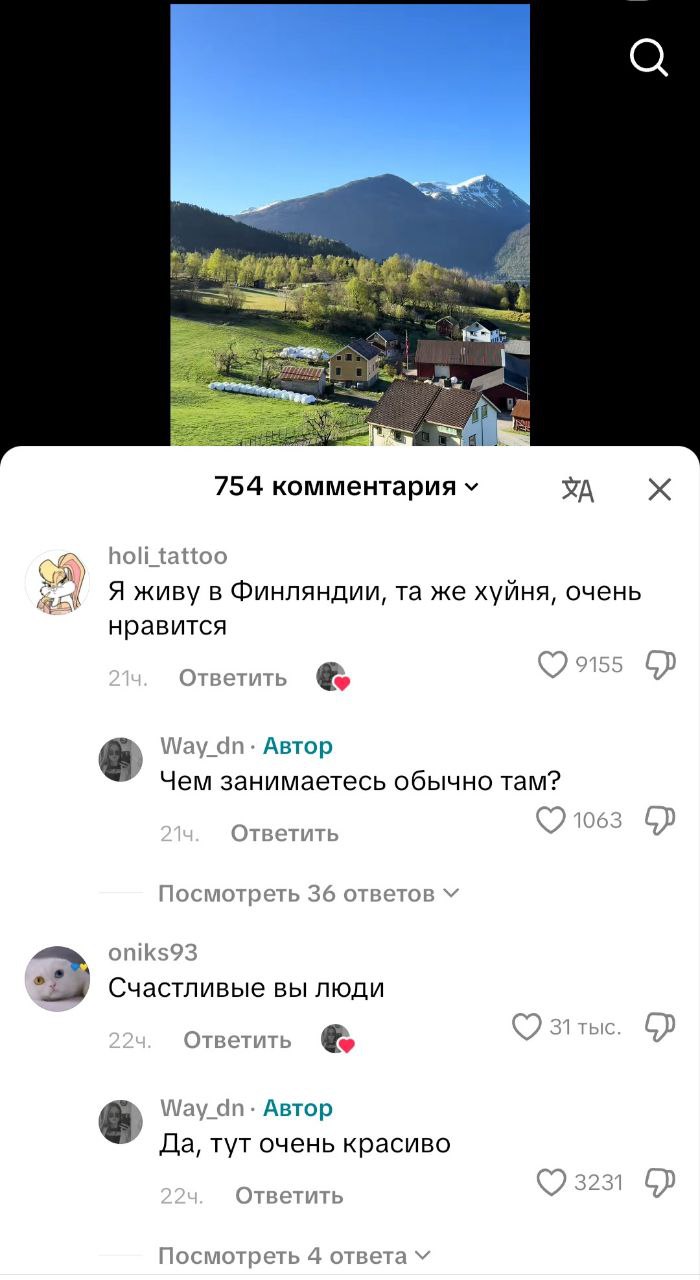
Task: Like the author's reply "Да, тут очень красиво"
Action: point(551,1182)
